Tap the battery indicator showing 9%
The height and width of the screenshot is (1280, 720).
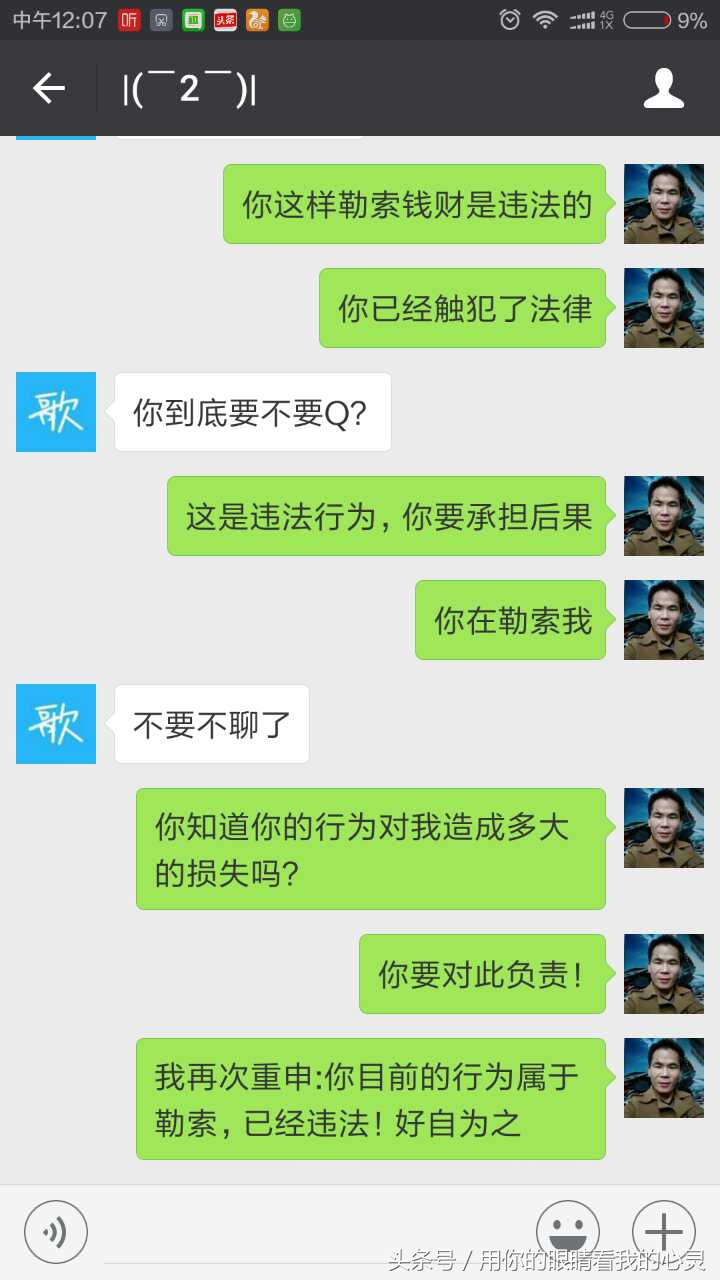[x=660, y=19]
